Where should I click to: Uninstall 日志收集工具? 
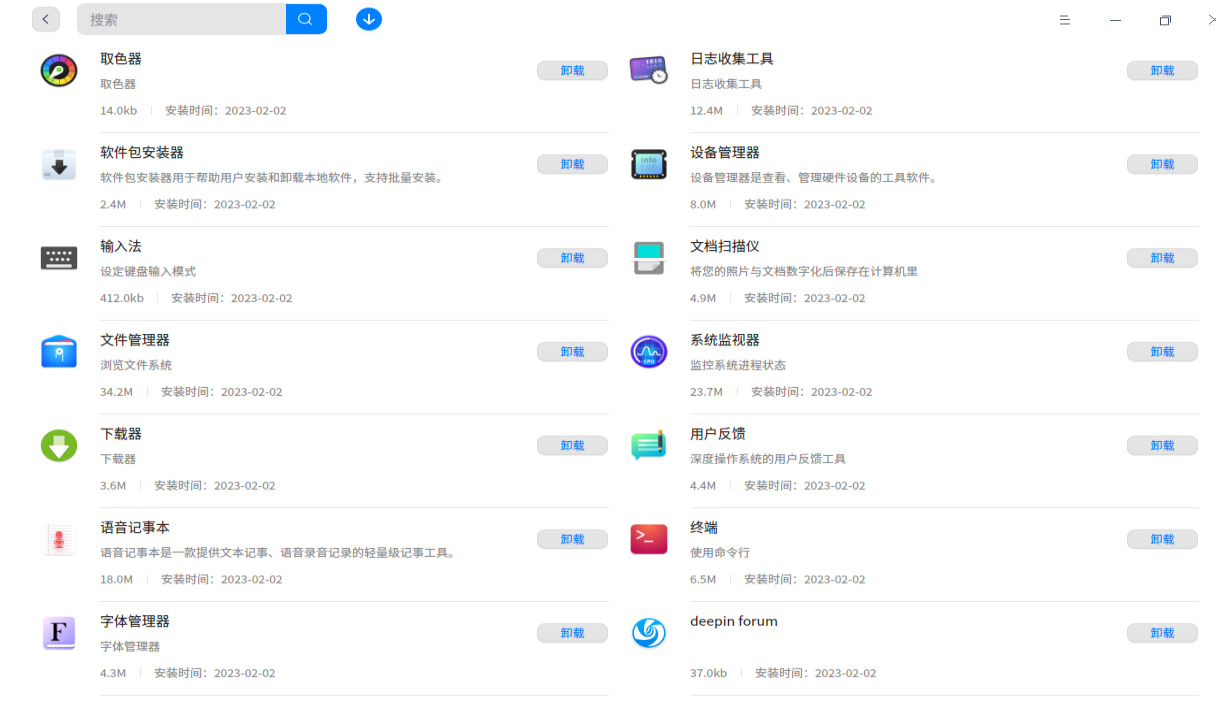(x=1162, y=71)
